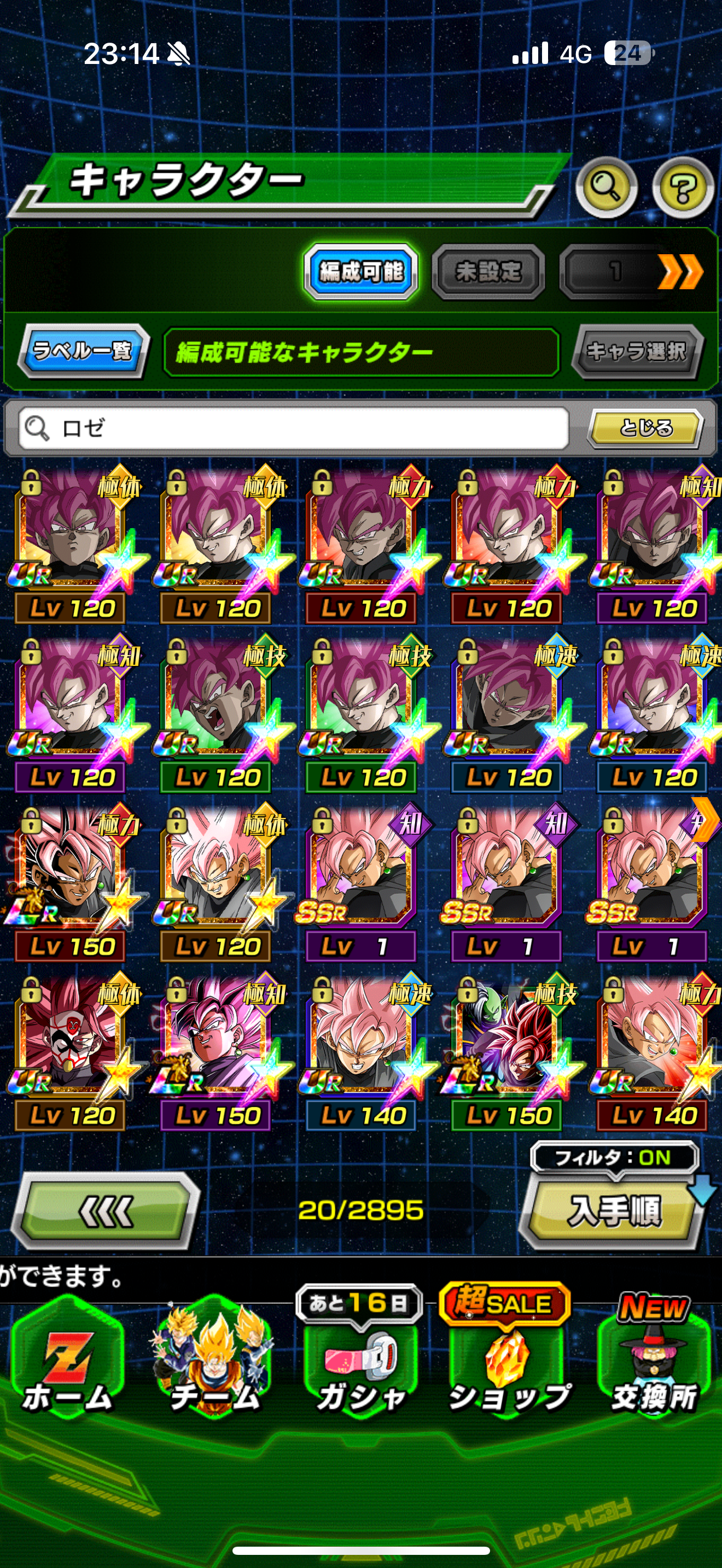Tap the orange double-arrow next labels button
This screenshot has width=722, height=1568.
click(680, 272)
